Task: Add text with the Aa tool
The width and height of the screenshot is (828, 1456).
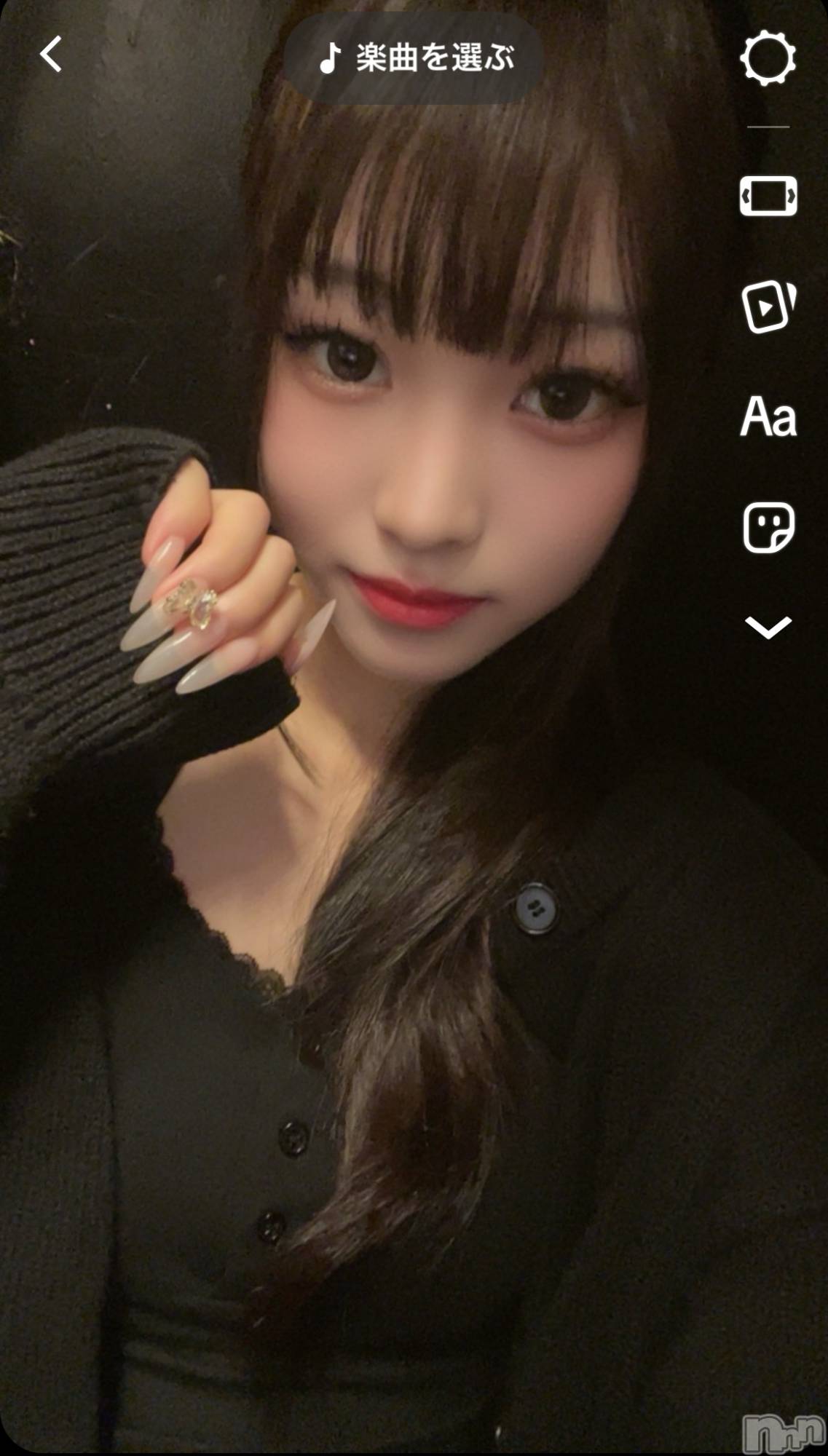Action: 768,416
